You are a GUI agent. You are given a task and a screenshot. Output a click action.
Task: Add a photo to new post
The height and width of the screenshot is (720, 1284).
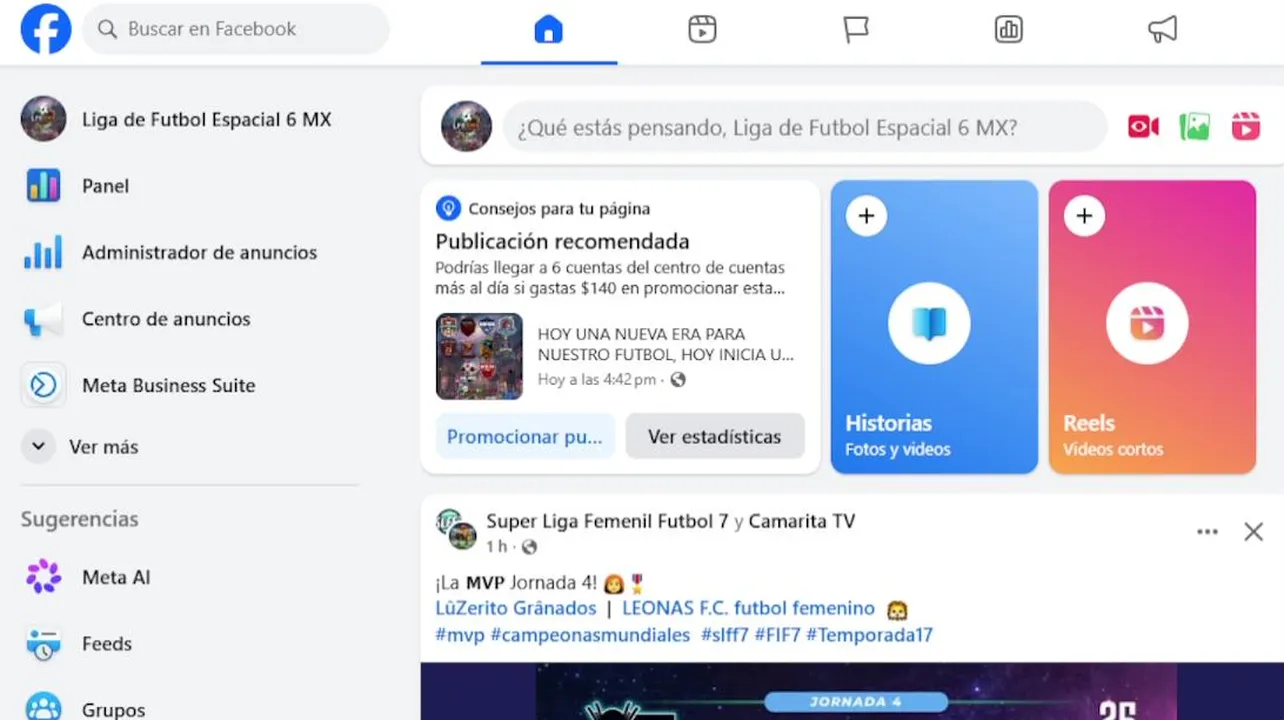tap(1194, 127)
